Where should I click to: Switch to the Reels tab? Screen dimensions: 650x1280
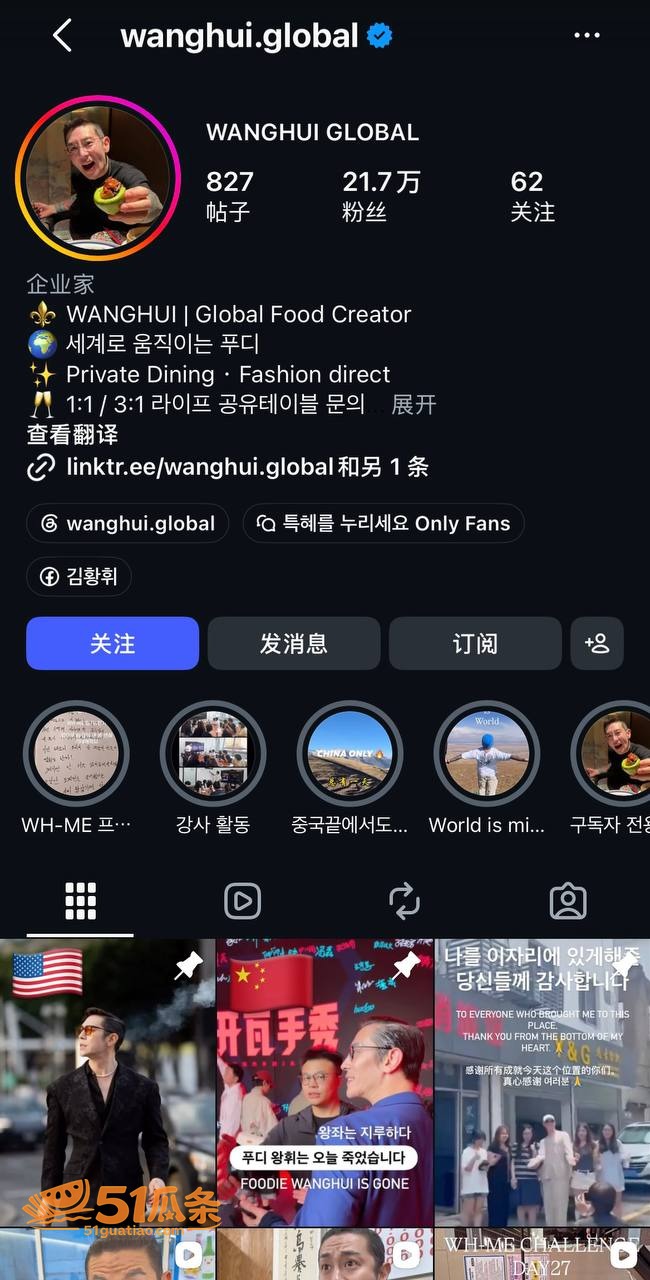pyautogui.click(x=242, y=901)
